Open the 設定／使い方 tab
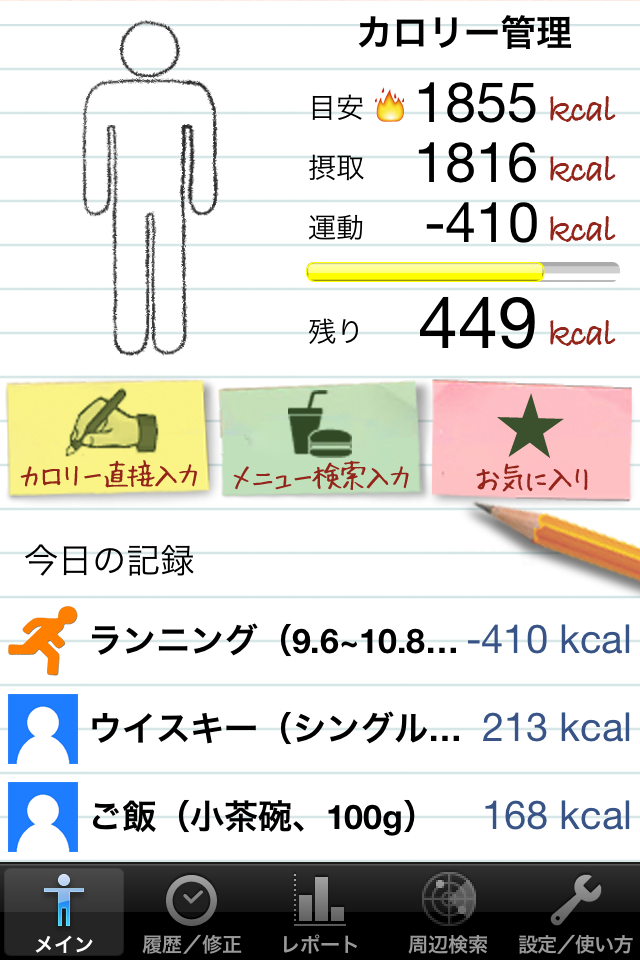Viewport: 640px width, 960px height. tap(576, 912)
